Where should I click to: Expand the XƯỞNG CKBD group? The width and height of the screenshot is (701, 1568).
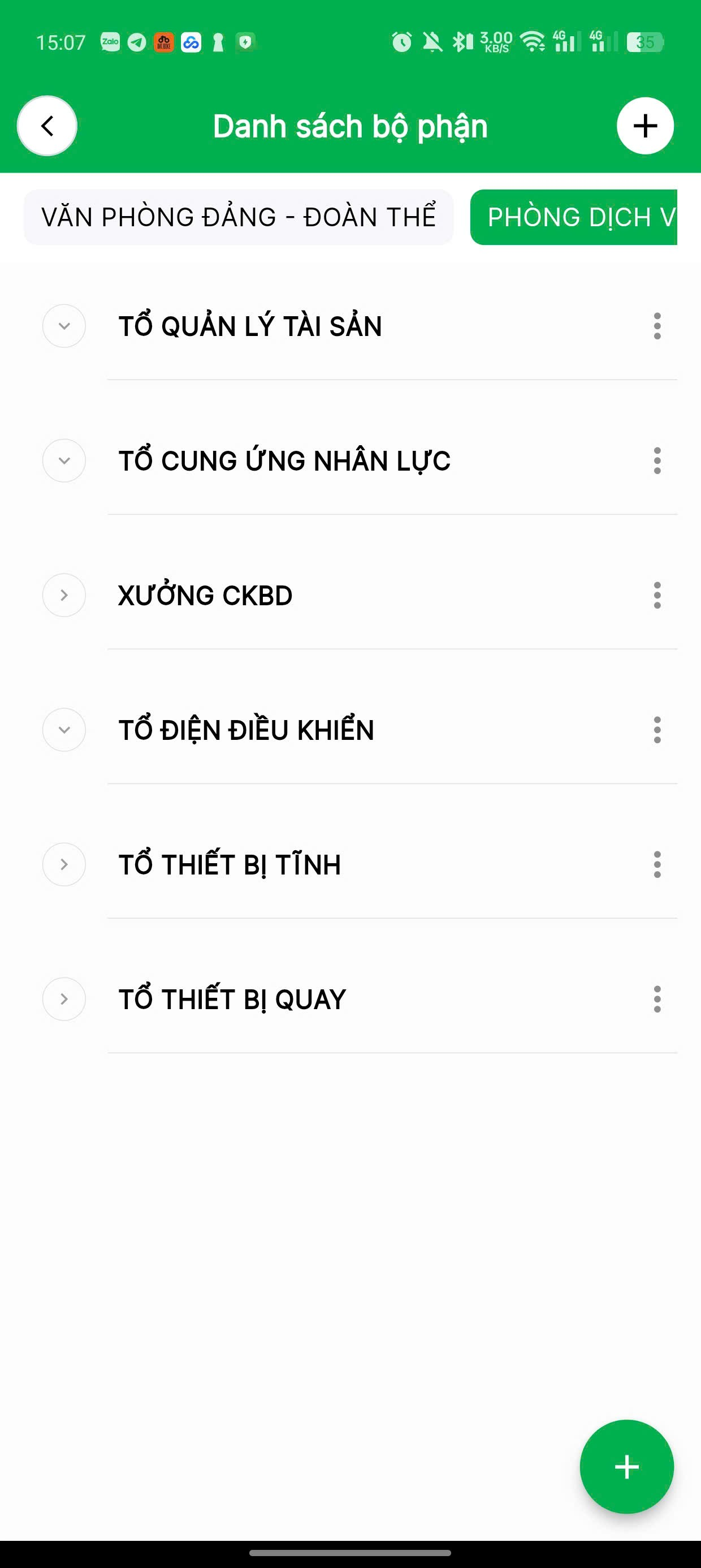pos(64,595)
